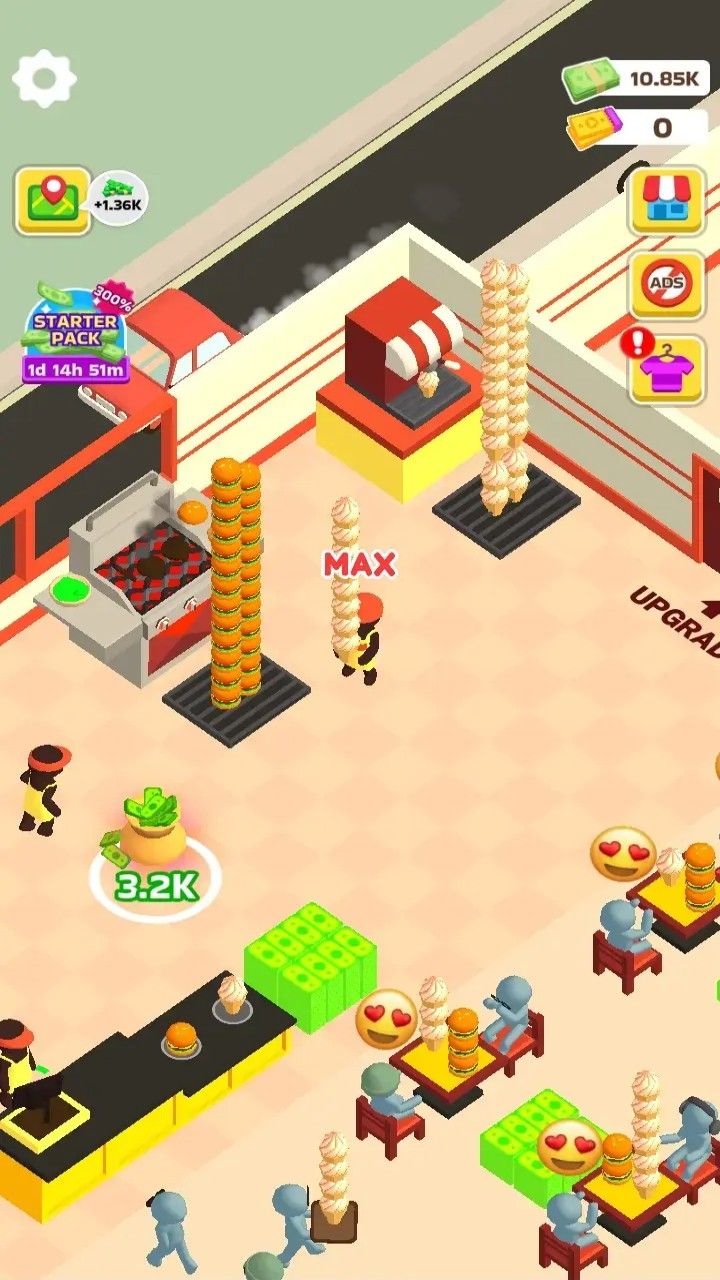
Task: Tap the no ADS button
Action: click(x=666, y=284)
